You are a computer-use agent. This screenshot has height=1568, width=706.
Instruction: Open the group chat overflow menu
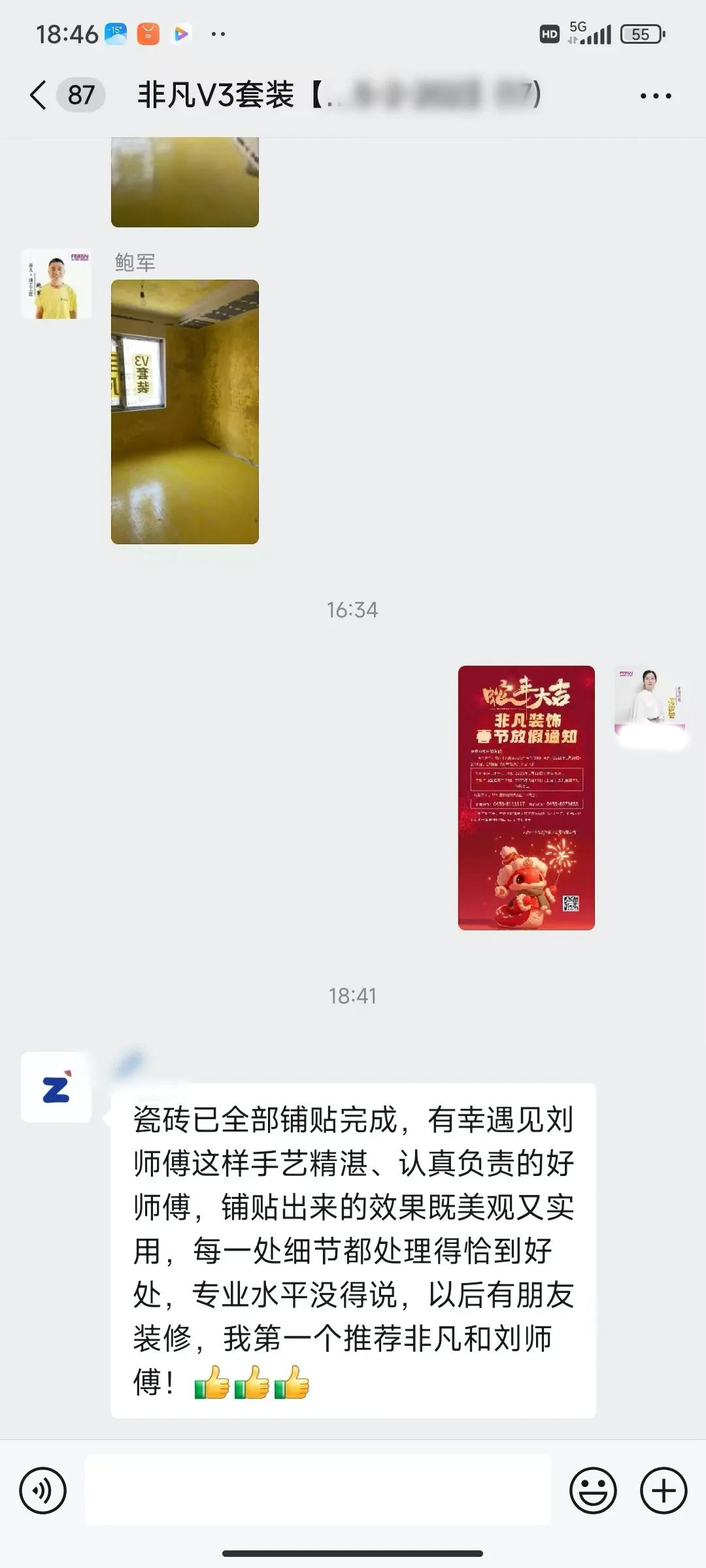coord(655,96)
